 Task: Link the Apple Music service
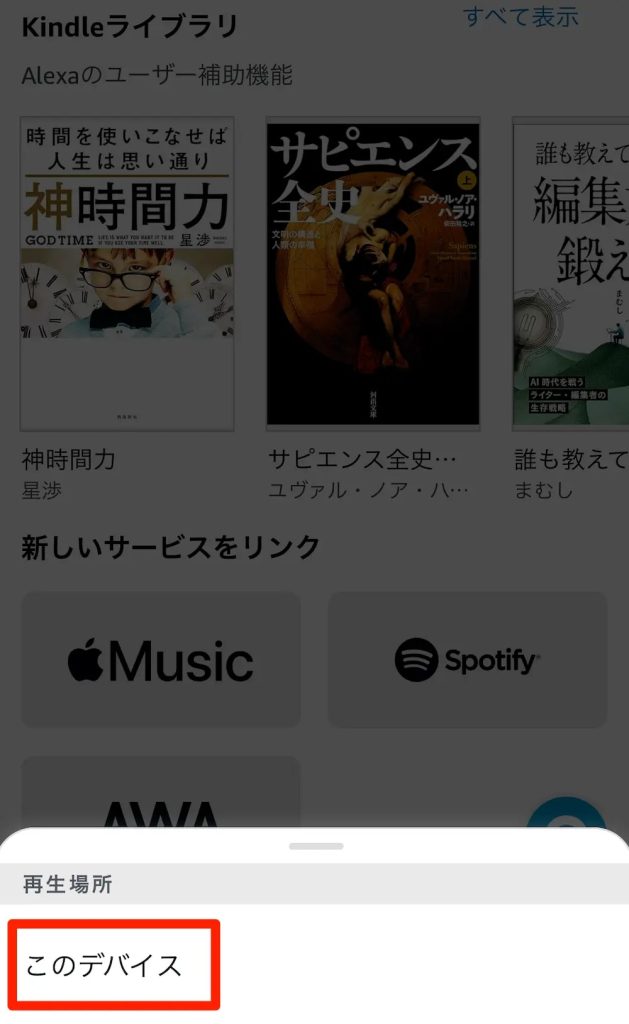click(161, 659)
